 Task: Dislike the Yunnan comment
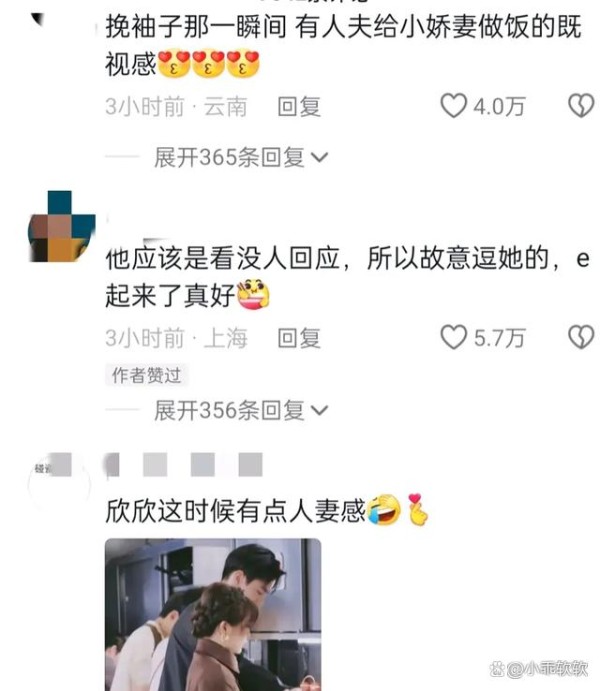581,106
